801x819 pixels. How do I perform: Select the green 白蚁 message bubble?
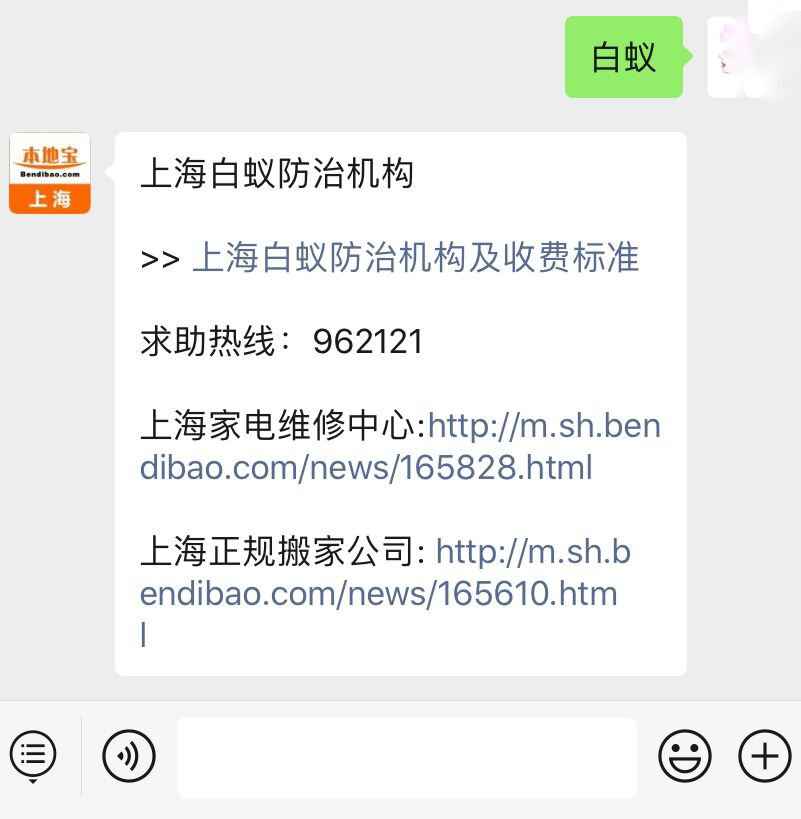(x=623, y=58)
